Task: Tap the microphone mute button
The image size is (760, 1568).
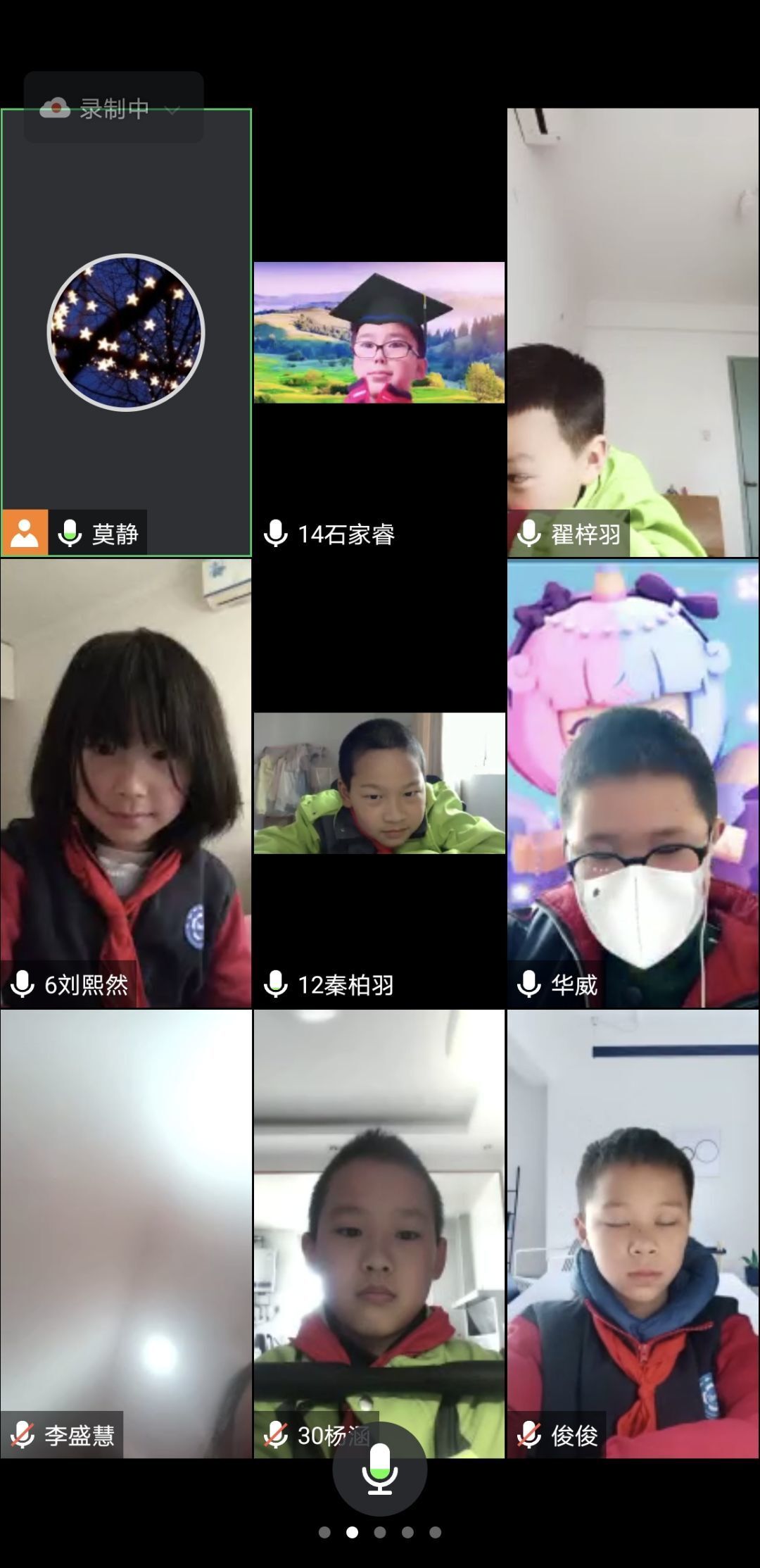Action: point(379,1469)
